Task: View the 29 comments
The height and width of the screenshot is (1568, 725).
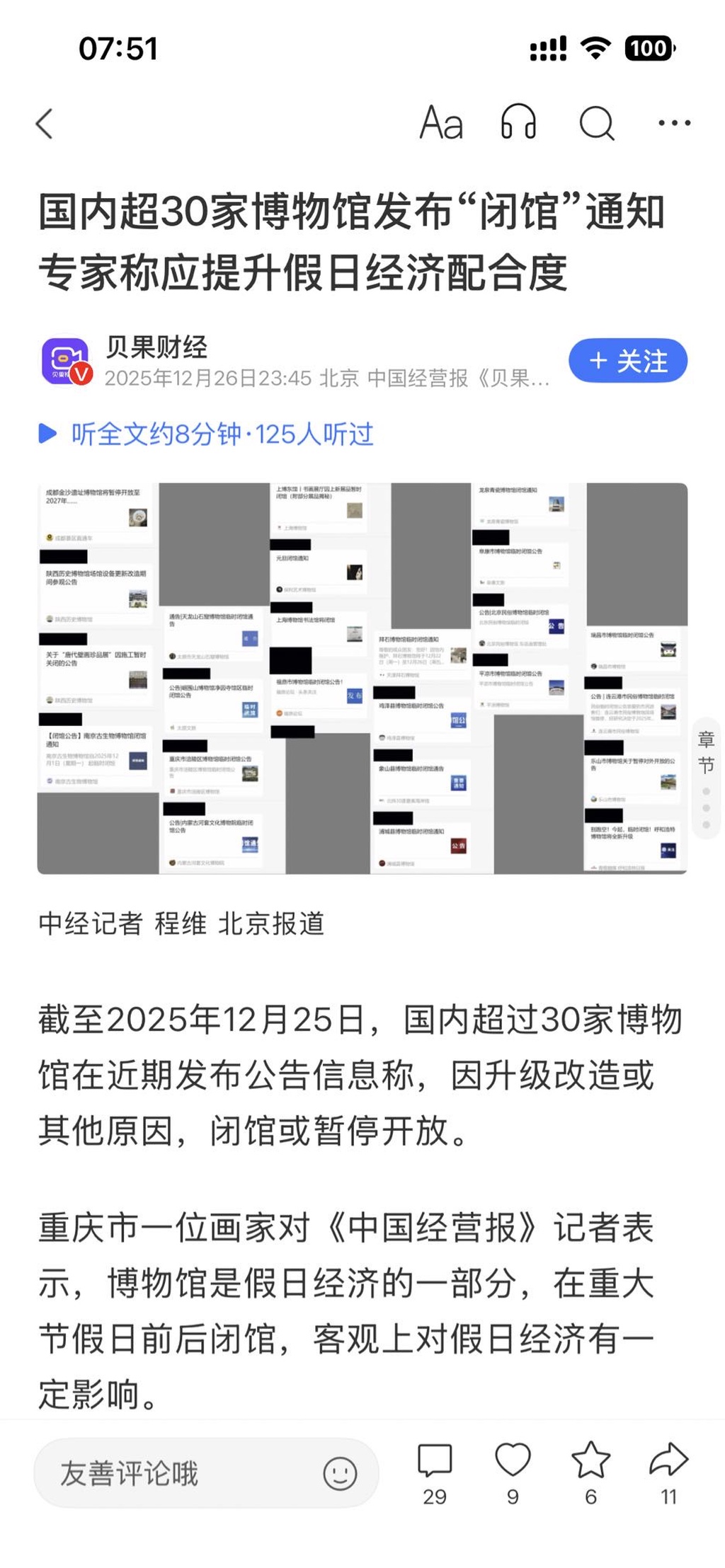Action: 434,1467
